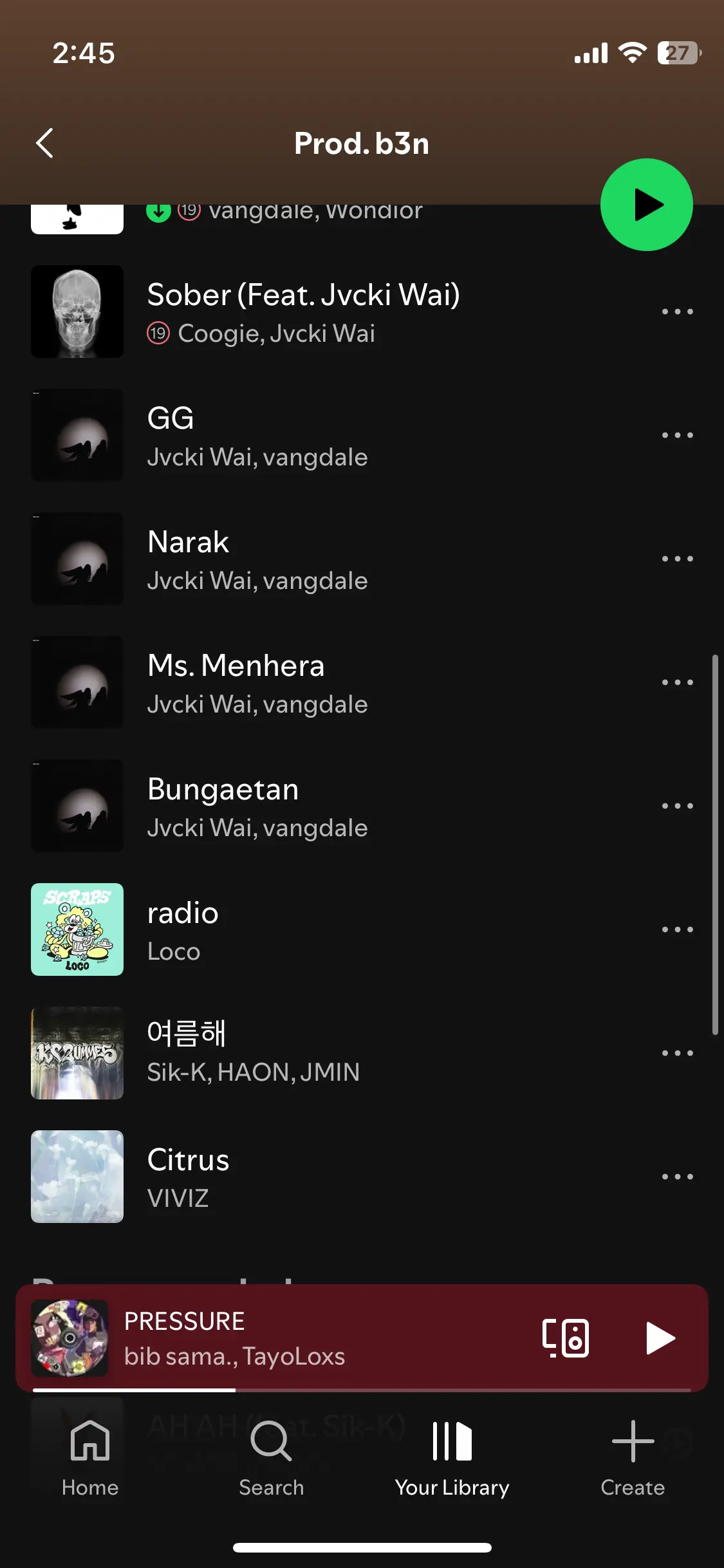This screenshot has height=1568, width=724.
Task: Tap the back chevron to leave playlist
Action: click(45, 143)
